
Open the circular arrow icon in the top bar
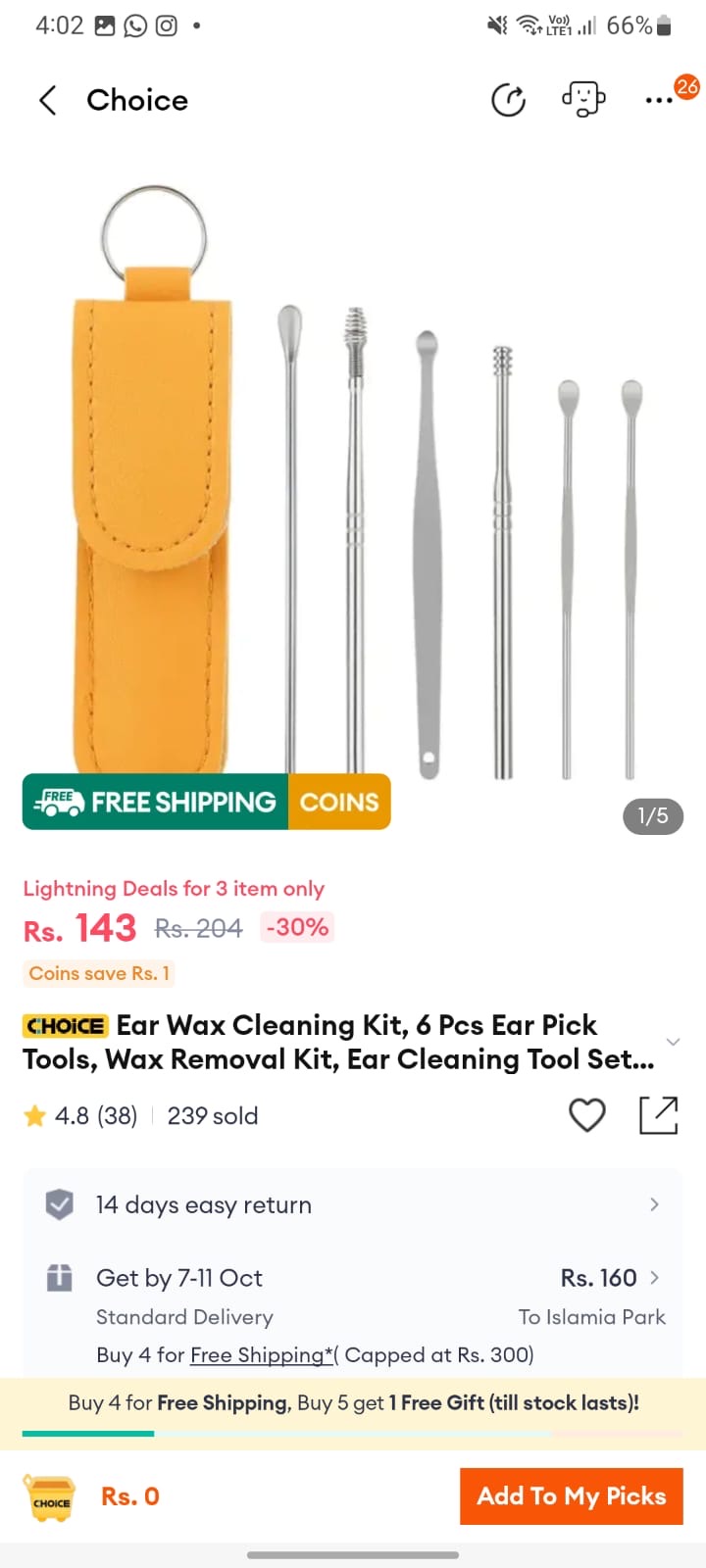[508, 100]
